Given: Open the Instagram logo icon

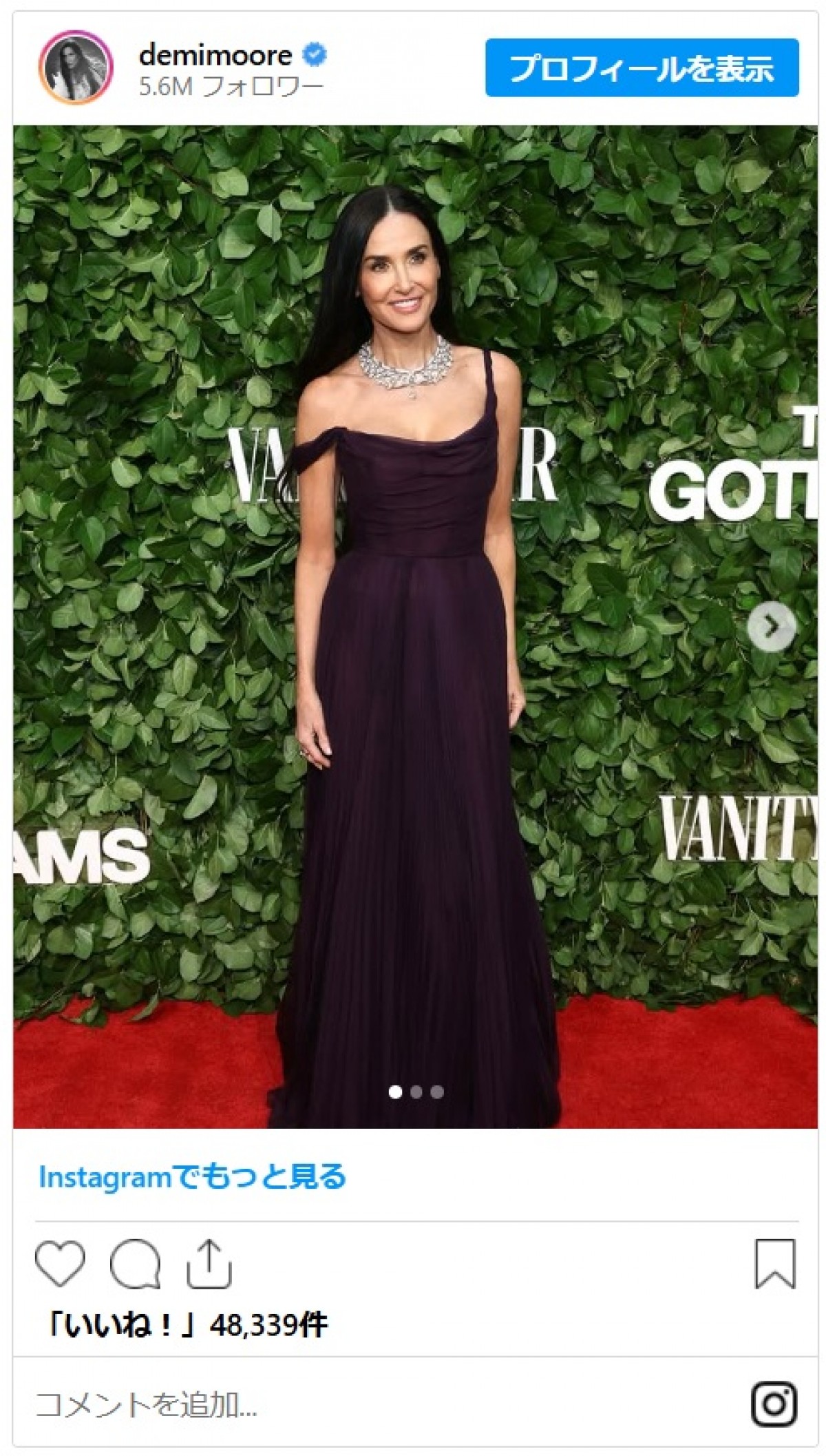Looking at the screenshot, I should pyautogui.click(x=775, y=1404).
